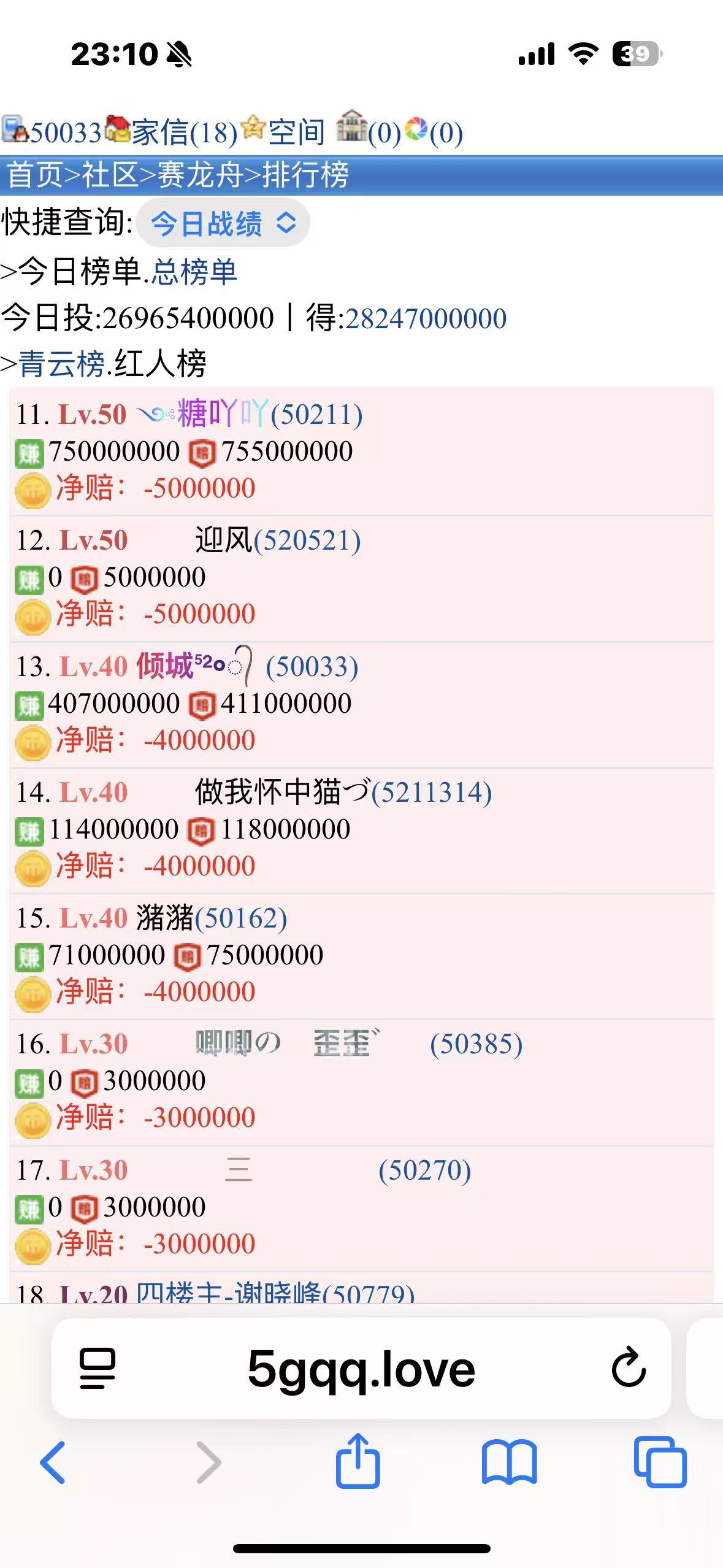
Task: Open the 家信(18) messages link
Action: [184, 132]
